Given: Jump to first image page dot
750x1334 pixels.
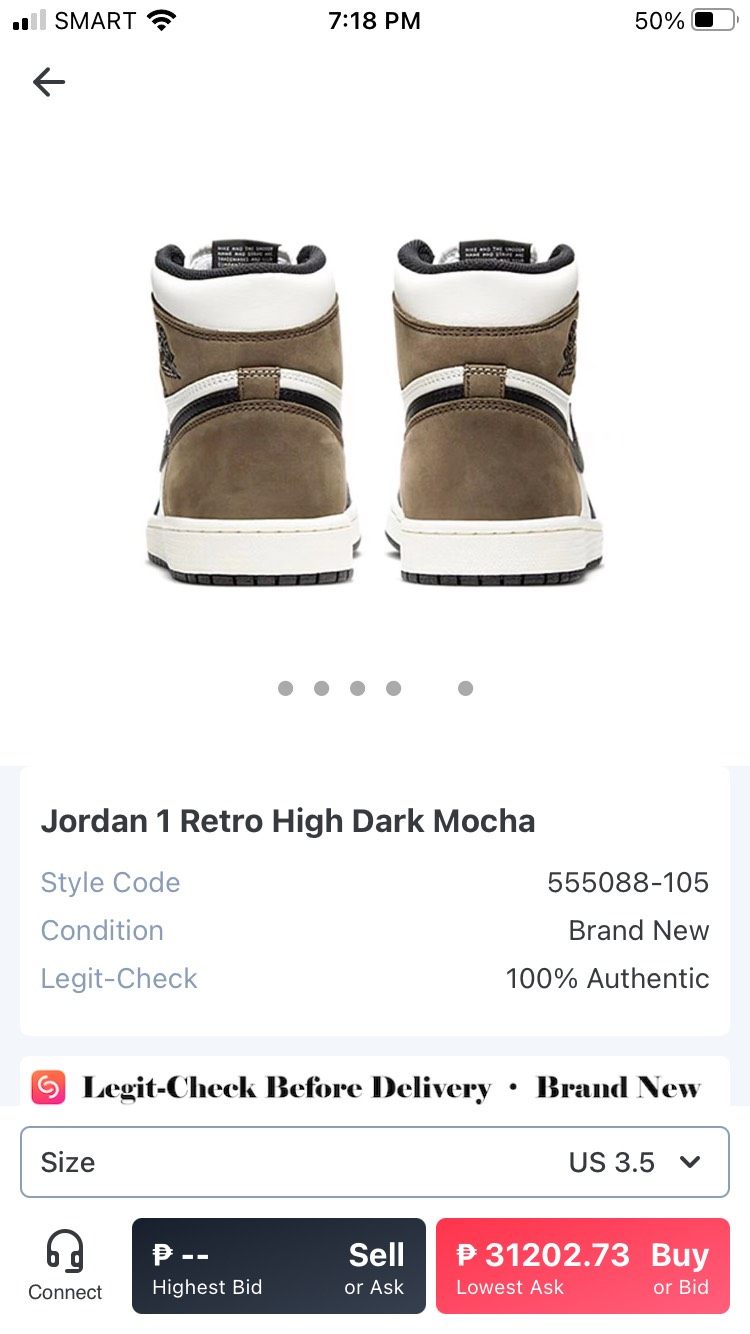Looking at the screenshot, I should pyautogui.click(x=286, y=688).
